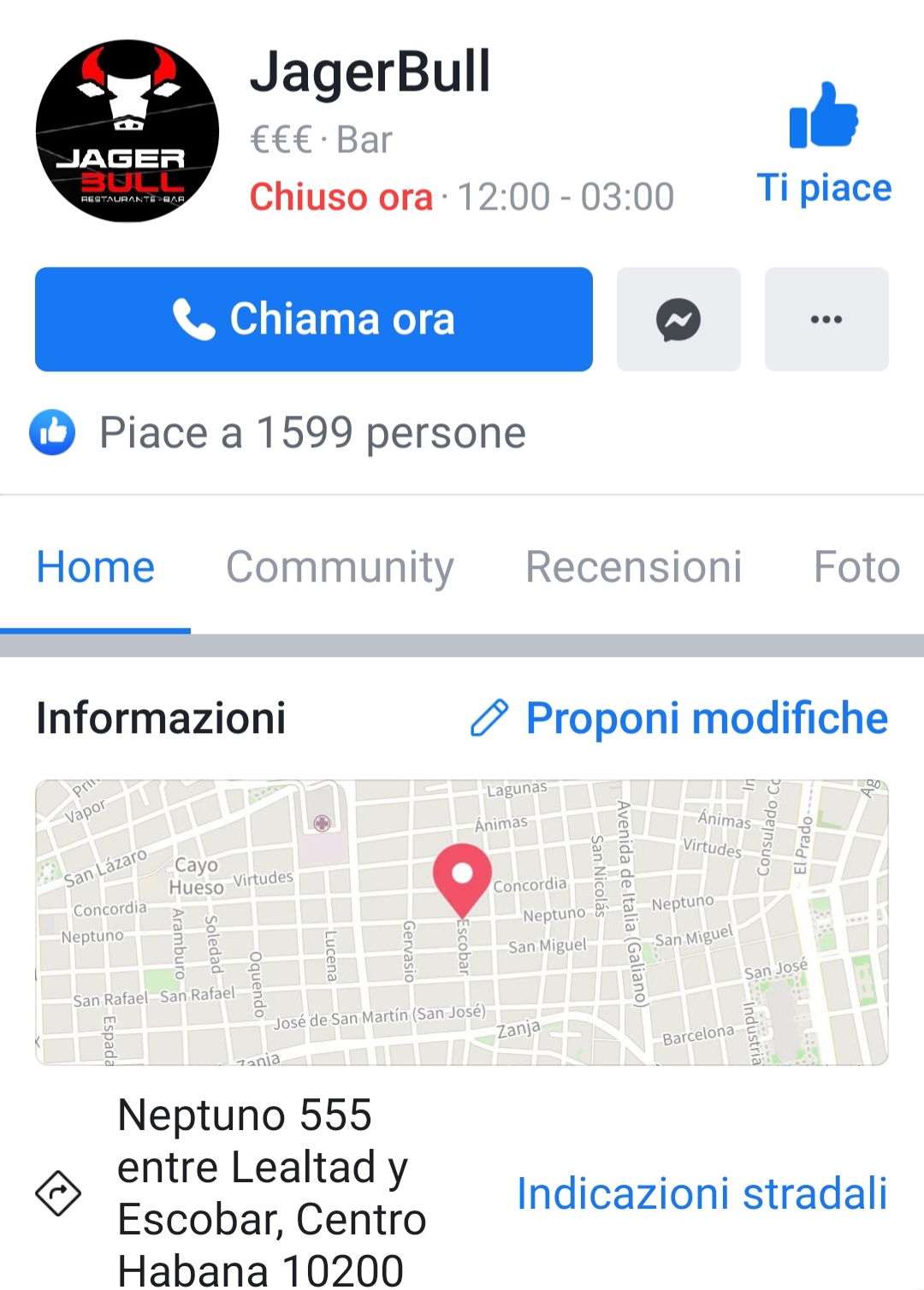The height and width of the screenshot is (1290, 924).
Task: Tap Proponi modifiche to suggest edits
Action: click(x=680, y=718)
